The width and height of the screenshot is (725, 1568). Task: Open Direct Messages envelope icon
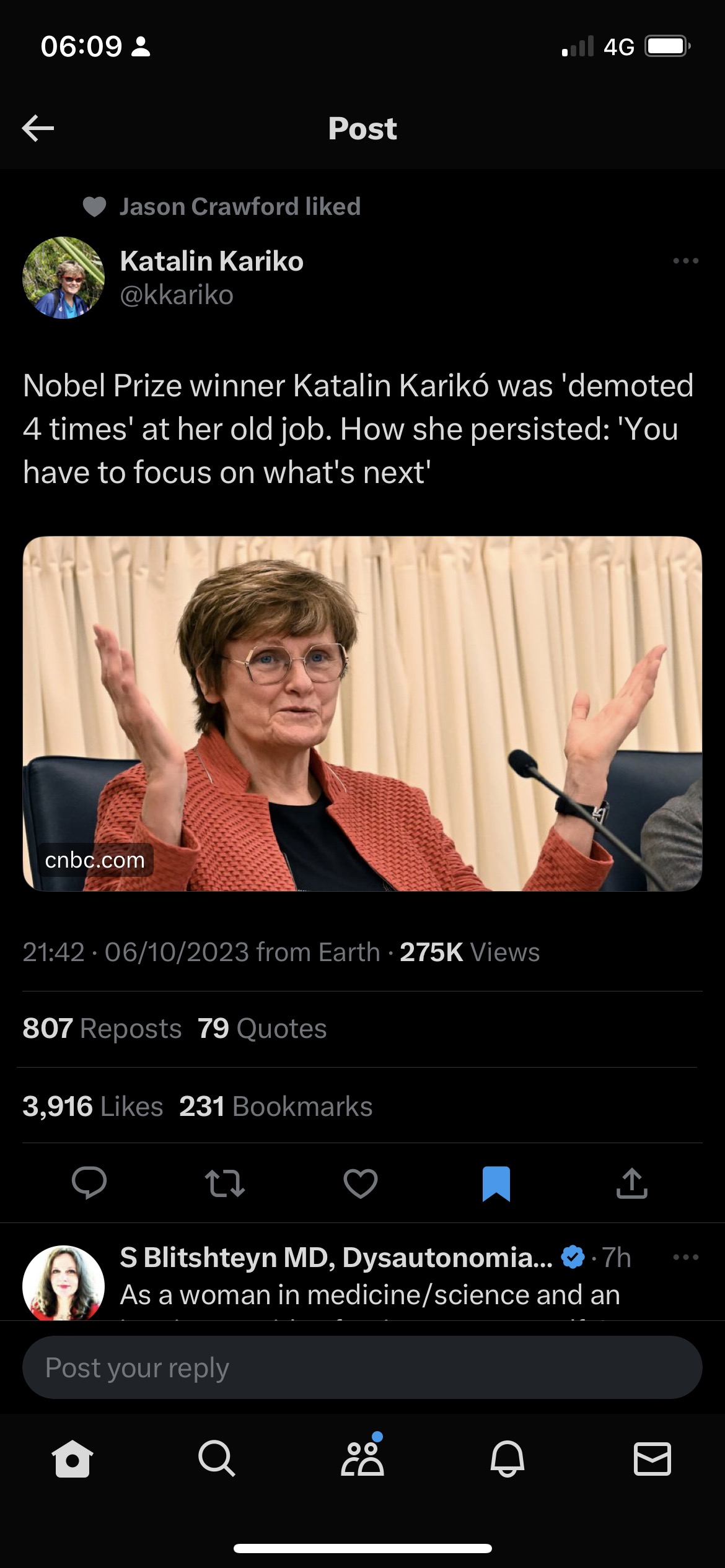652,1460
